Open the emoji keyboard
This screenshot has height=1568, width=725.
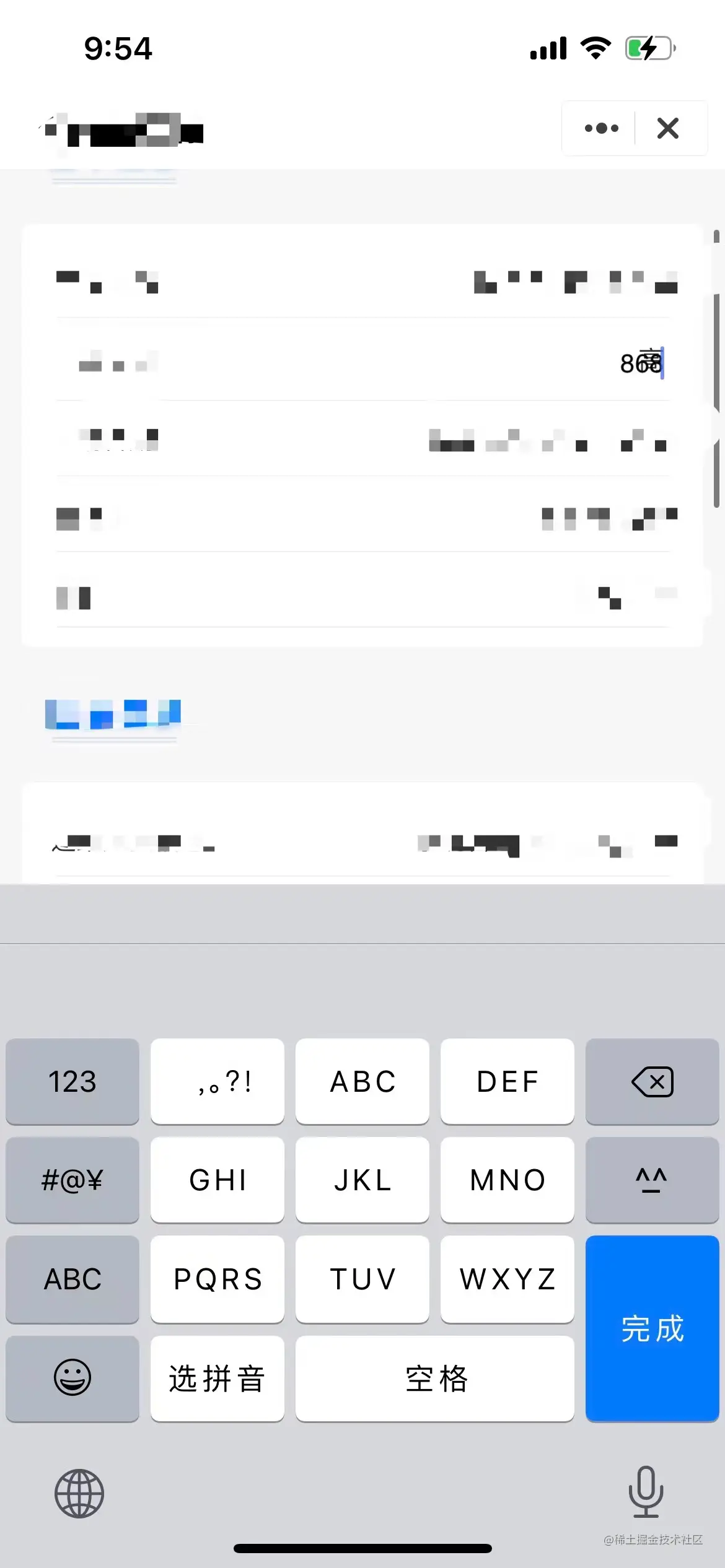(x=72, y=1378)
